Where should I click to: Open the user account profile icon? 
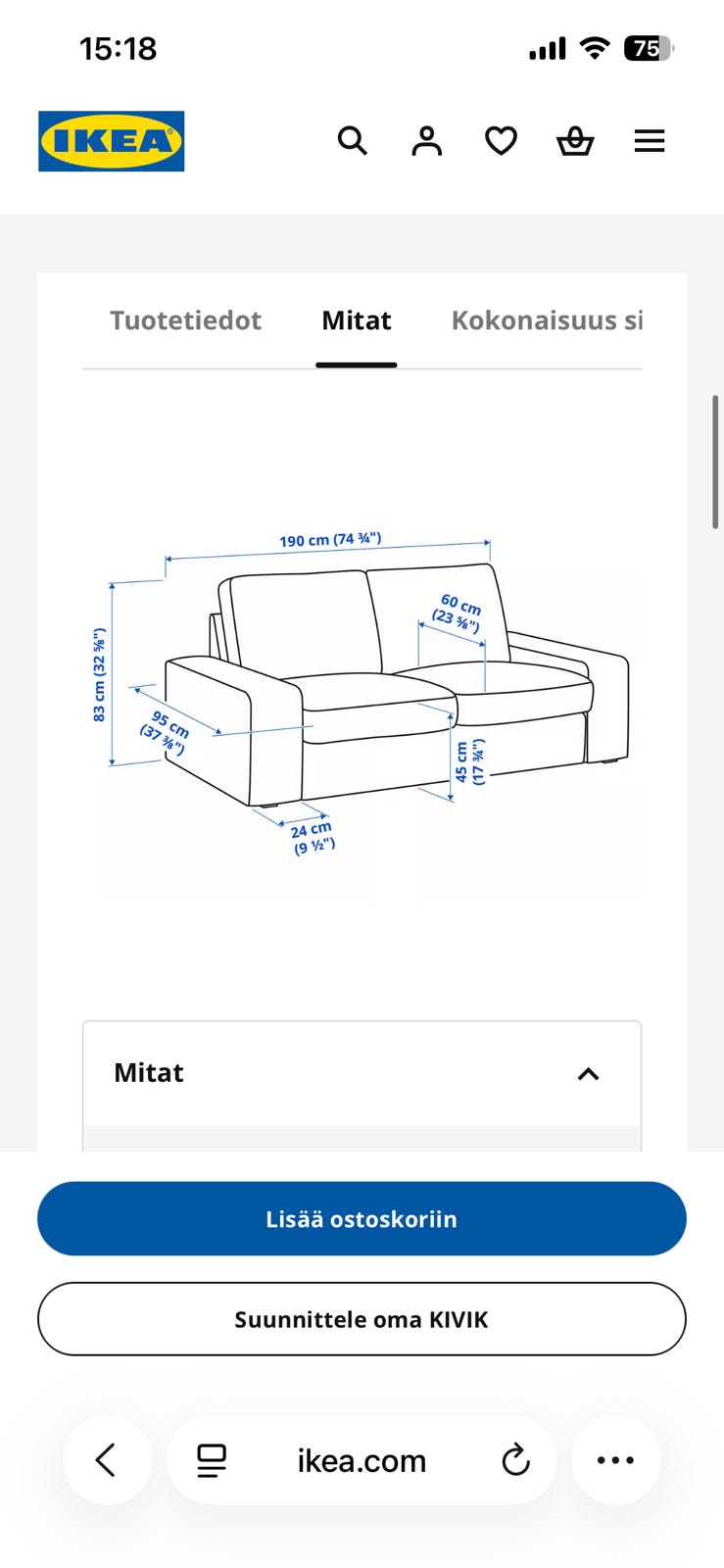pyautogui.click(x=426, y=141)
